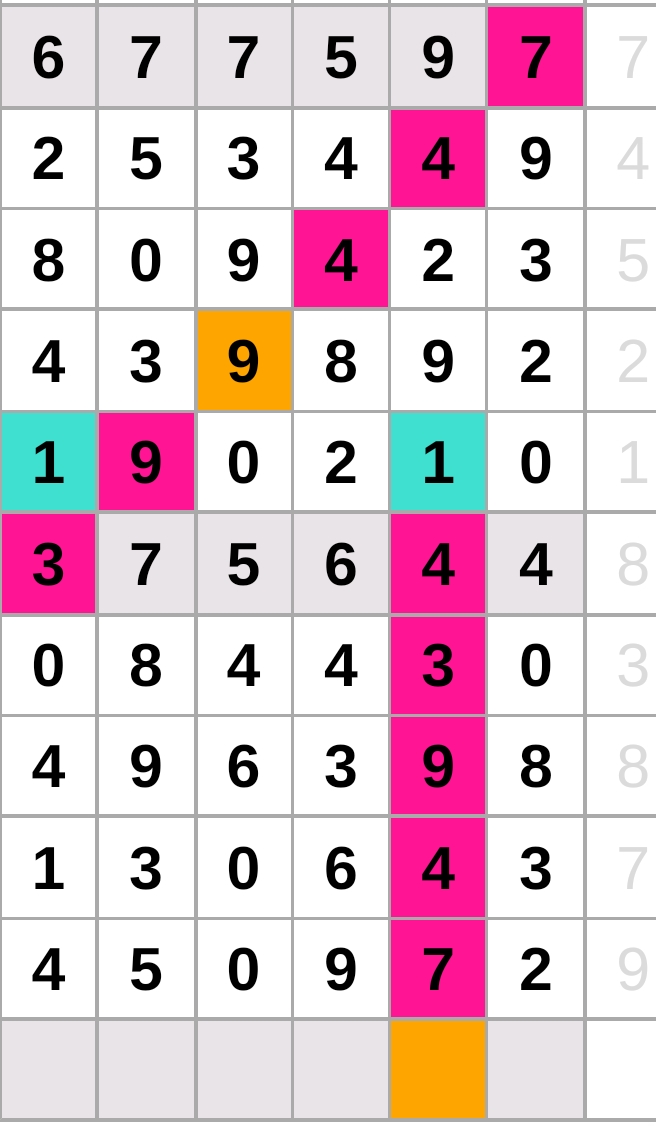Tap the orange 9 cell
Screen dimensions: 656x1126
point(243,361)
